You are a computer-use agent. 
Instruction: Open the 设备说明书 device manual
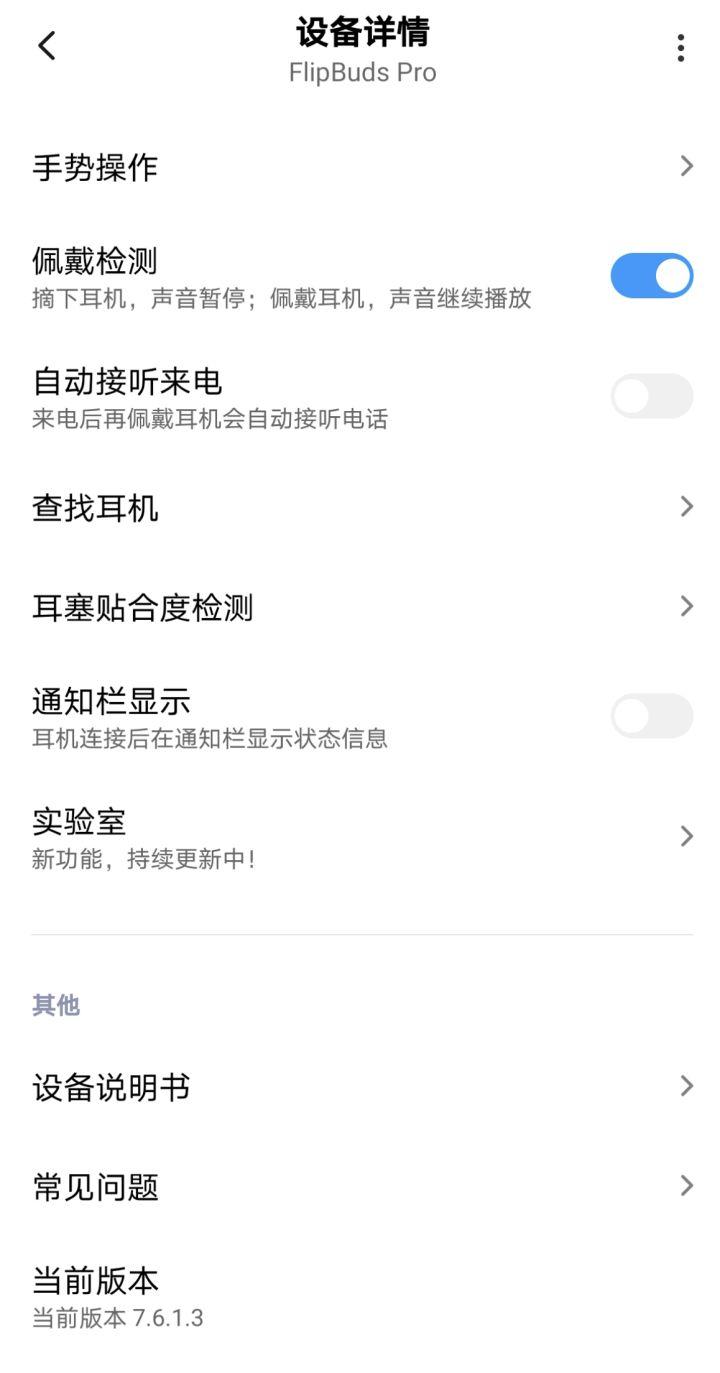coord(360,1087)
